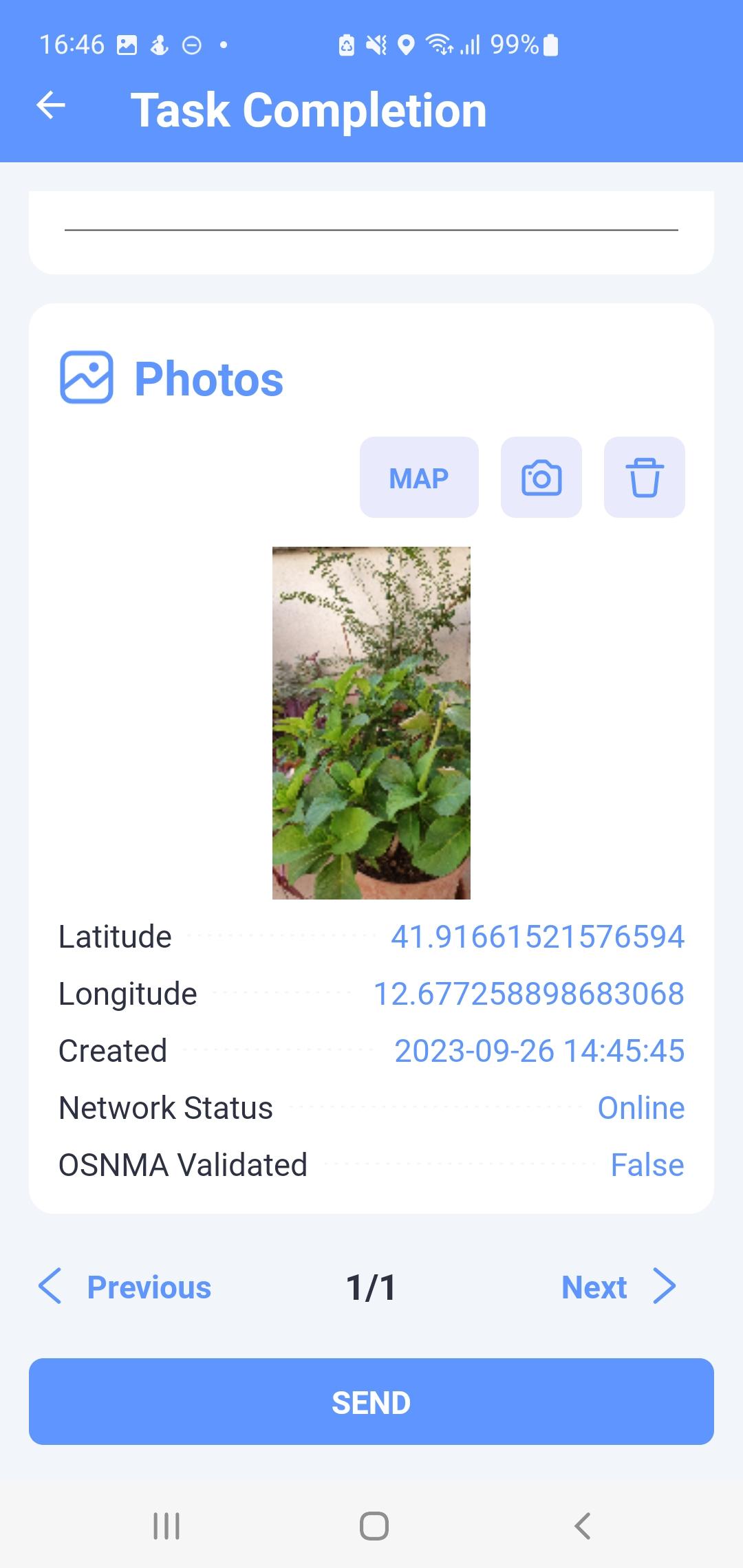743x1568 pixels.
Task: Take a new photo with camera icon
Action: (541, 477)
